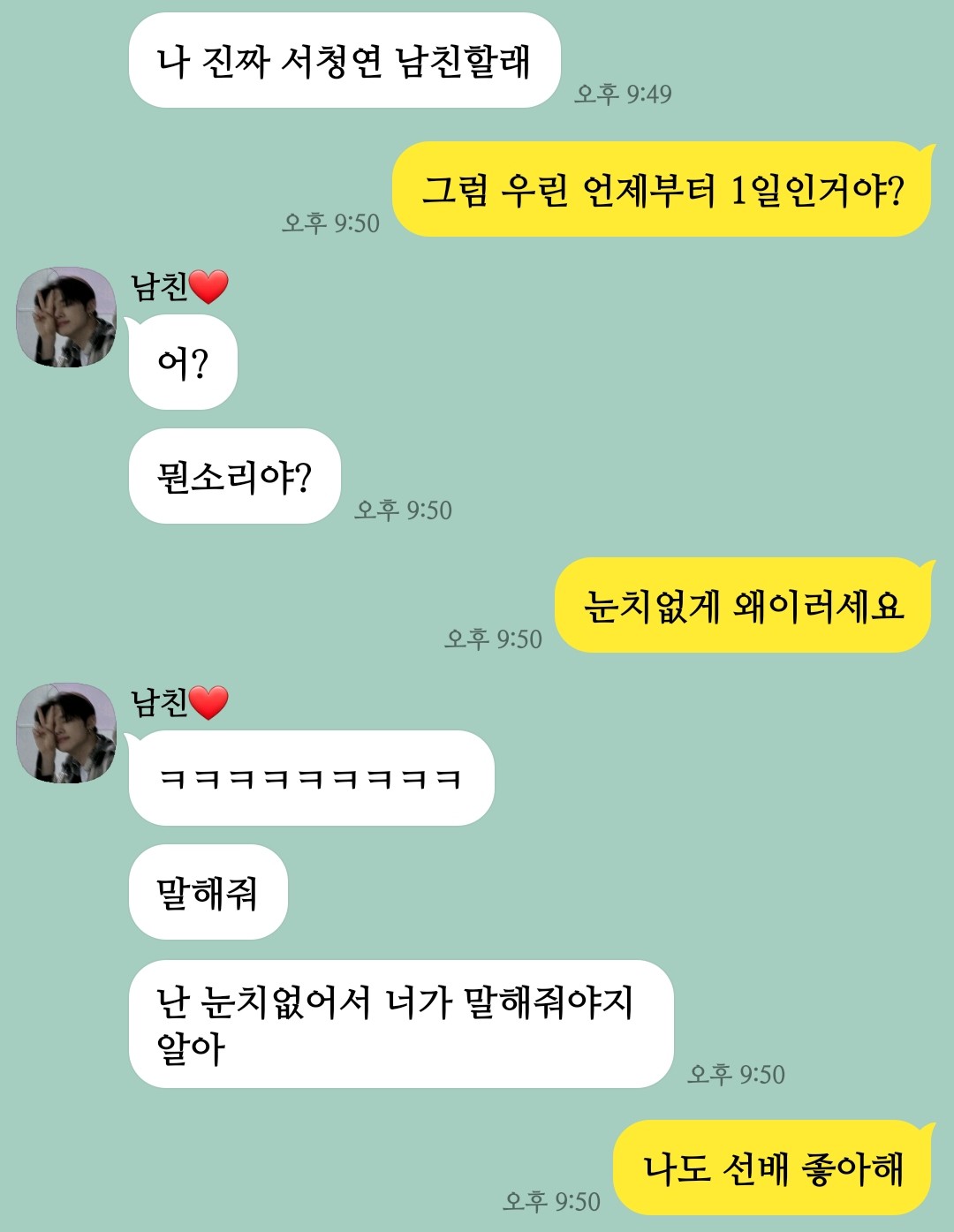Open 남친 profile picture above 어? message
The width and height of the screenshot is (954, 1232).
click(x=66, y=317)
